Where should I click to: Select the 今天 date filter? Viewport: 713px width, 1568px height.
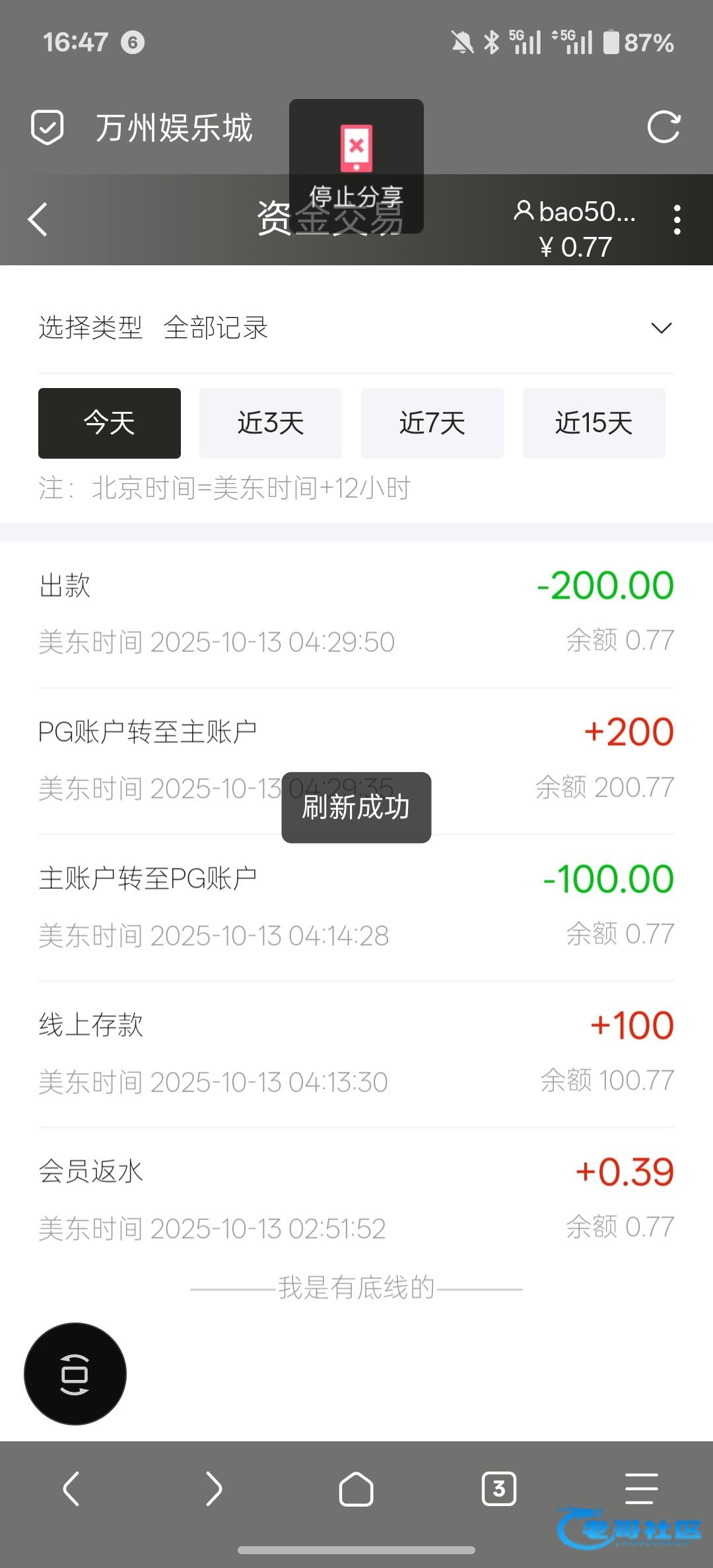click(x=110, y=423)
